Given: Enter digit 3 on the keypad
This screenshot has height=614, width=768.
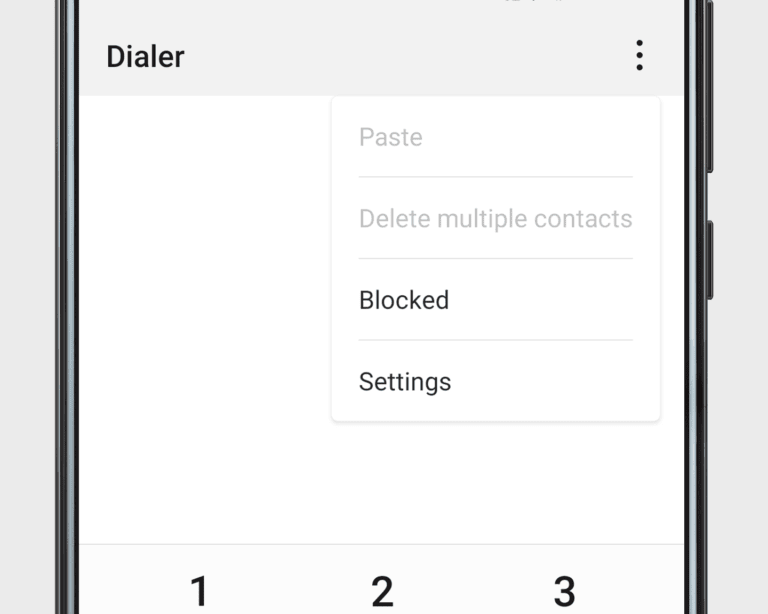Looking at the screenshot, I should (565, 590).
